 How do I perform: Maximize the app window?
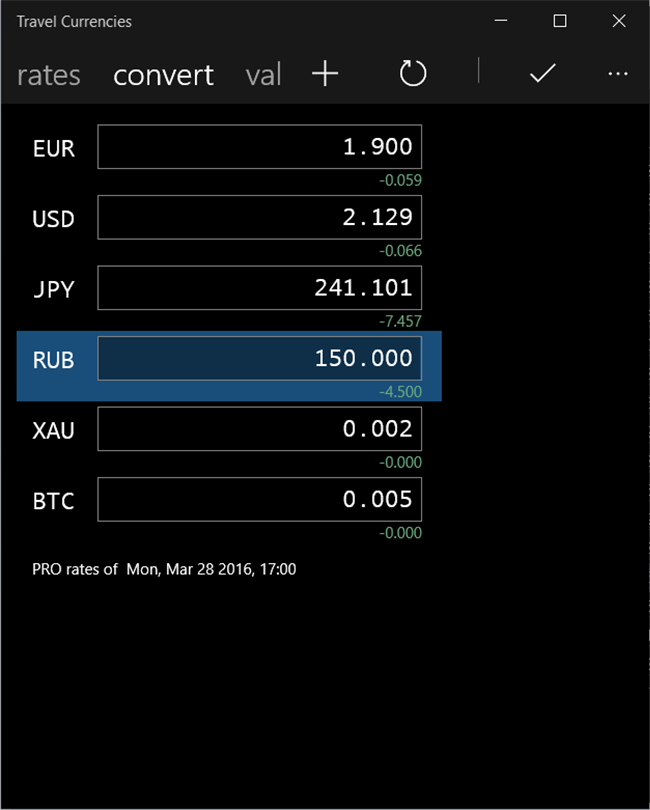tap(560, 21)
